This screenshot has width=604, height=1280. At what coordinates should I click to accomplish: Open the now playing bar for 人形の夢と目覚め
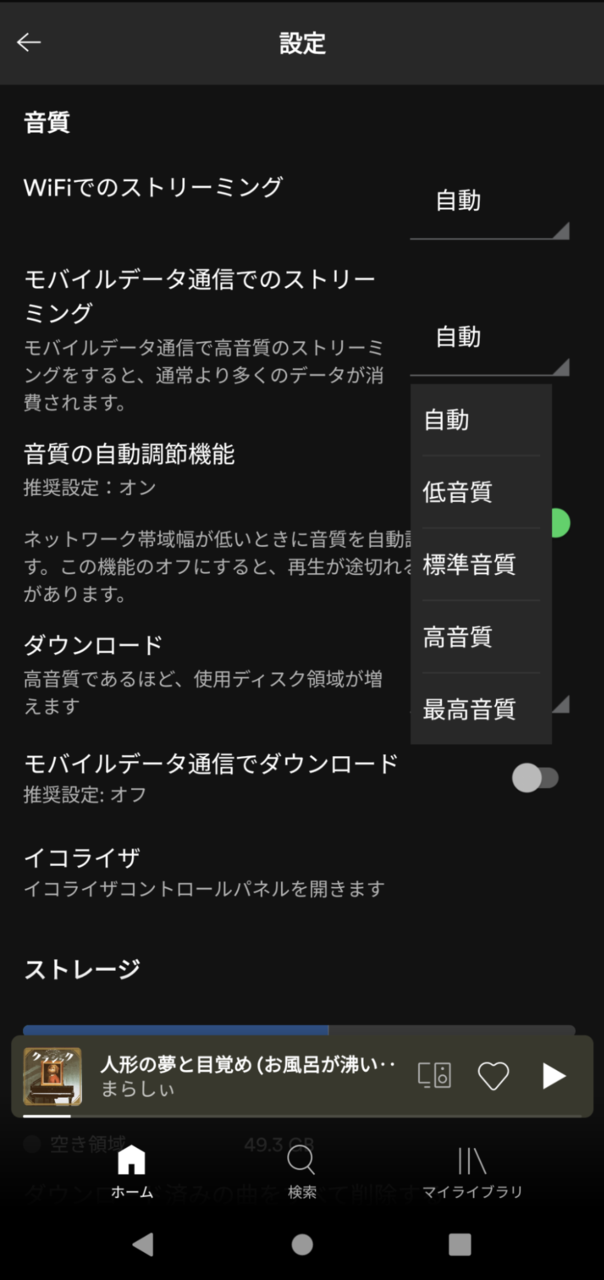248,1075
